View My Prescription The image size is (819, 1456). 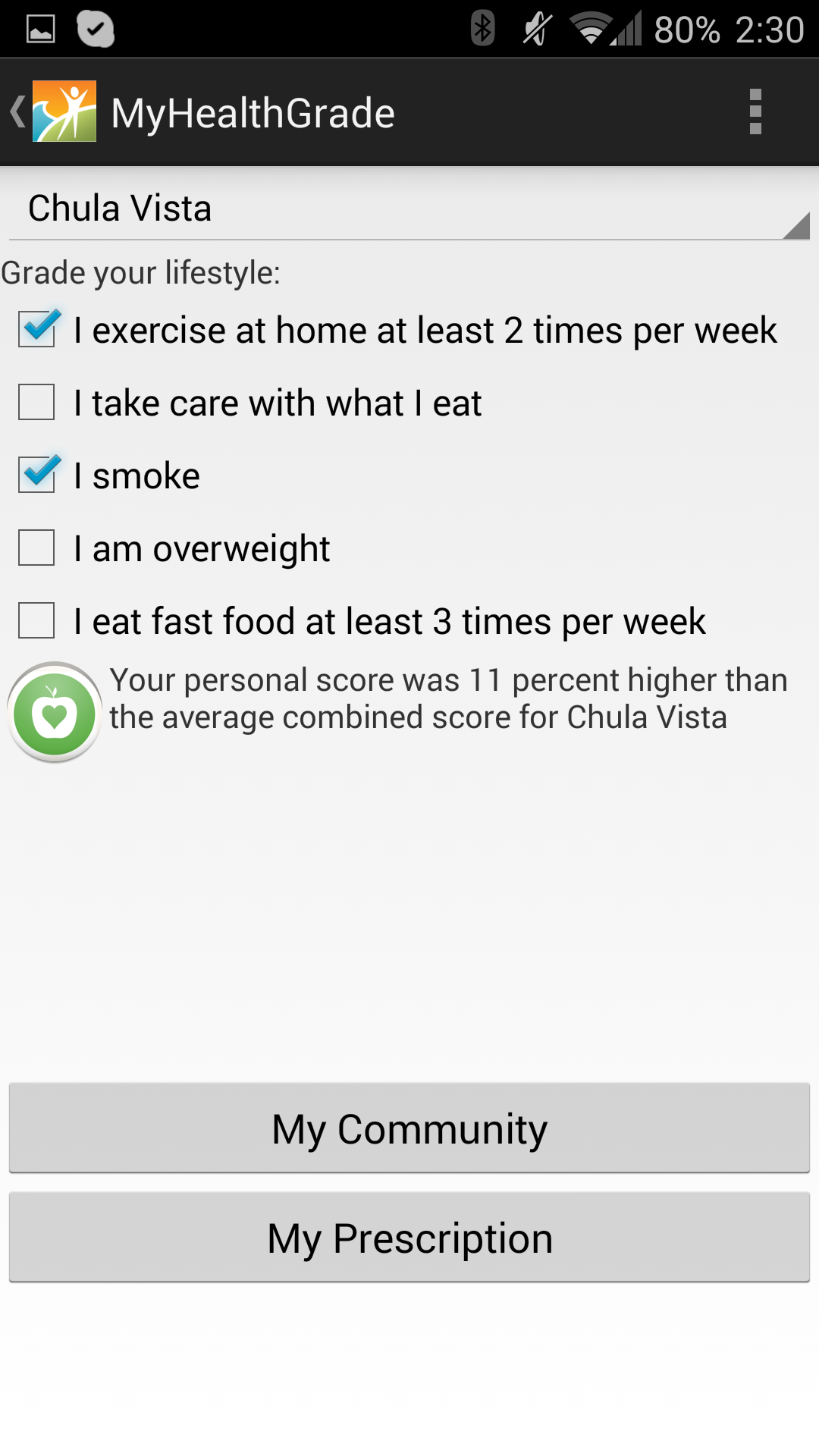409,1237
